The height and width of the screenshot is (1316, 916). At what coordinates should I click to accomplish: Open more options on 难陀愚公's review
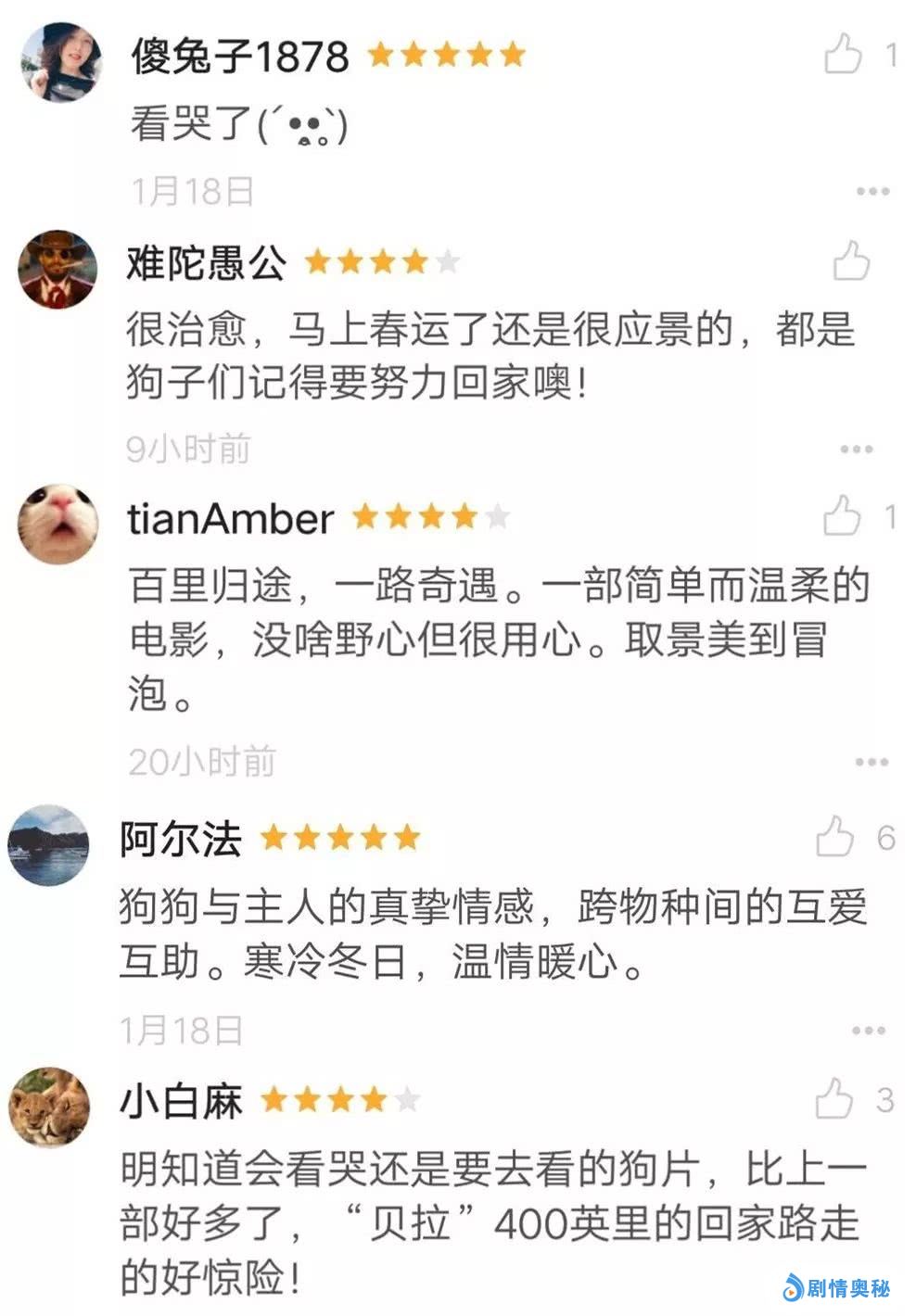(856, 449)
